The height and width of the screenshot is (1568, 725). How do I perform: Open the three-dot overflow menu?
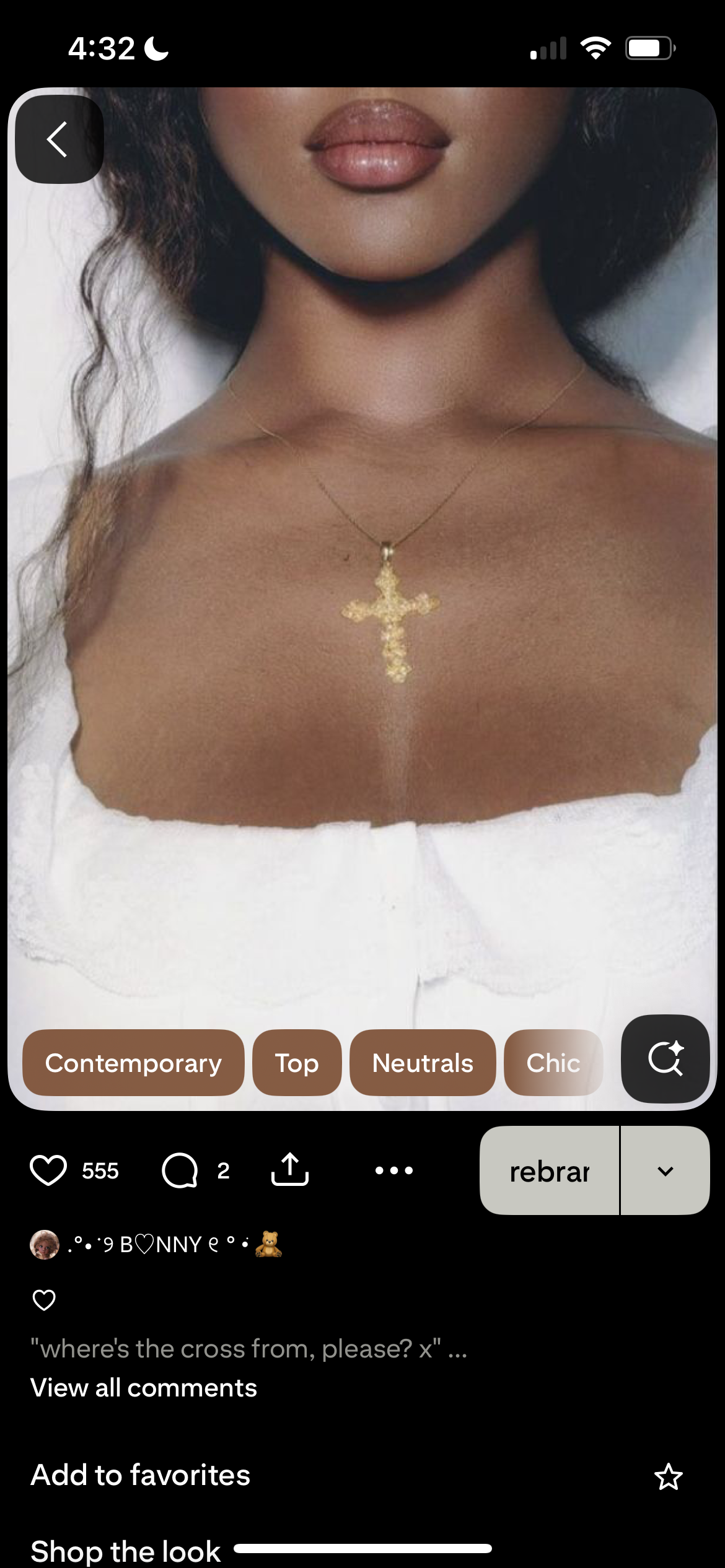point(394,1170)
